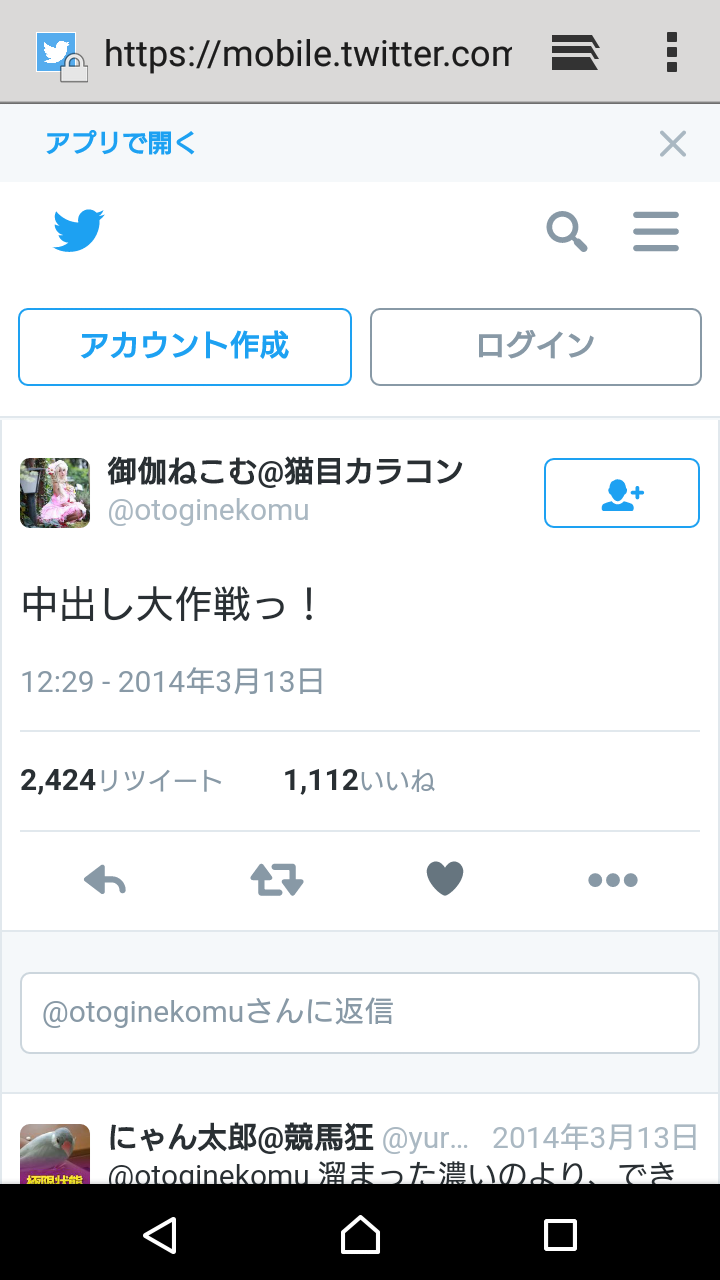Open in app via アプリで開く link

pyautogui.click(x=120, y=143)
